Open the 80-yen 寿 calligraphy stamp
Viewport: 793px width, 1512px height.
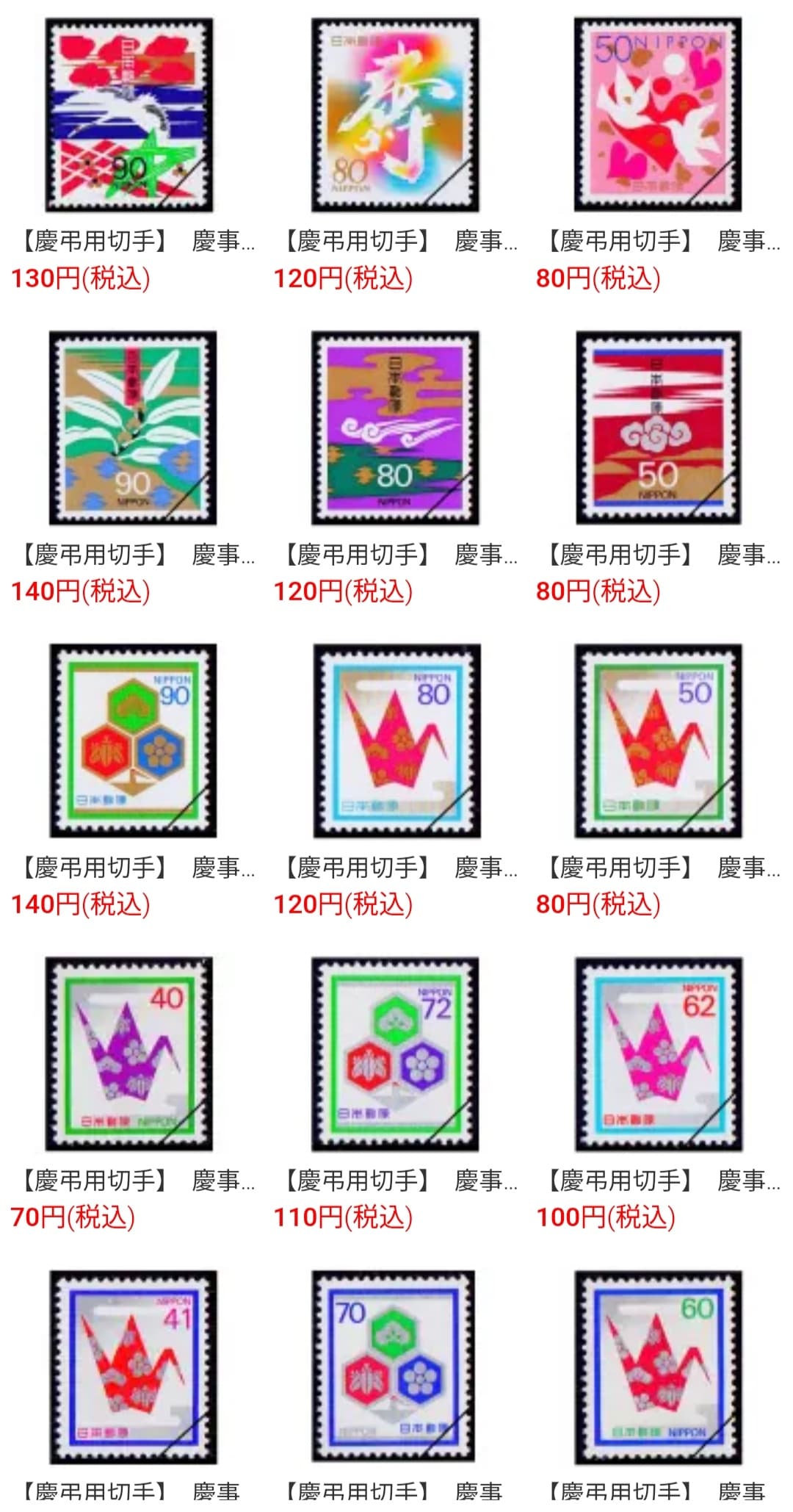[x=395, y=115]
